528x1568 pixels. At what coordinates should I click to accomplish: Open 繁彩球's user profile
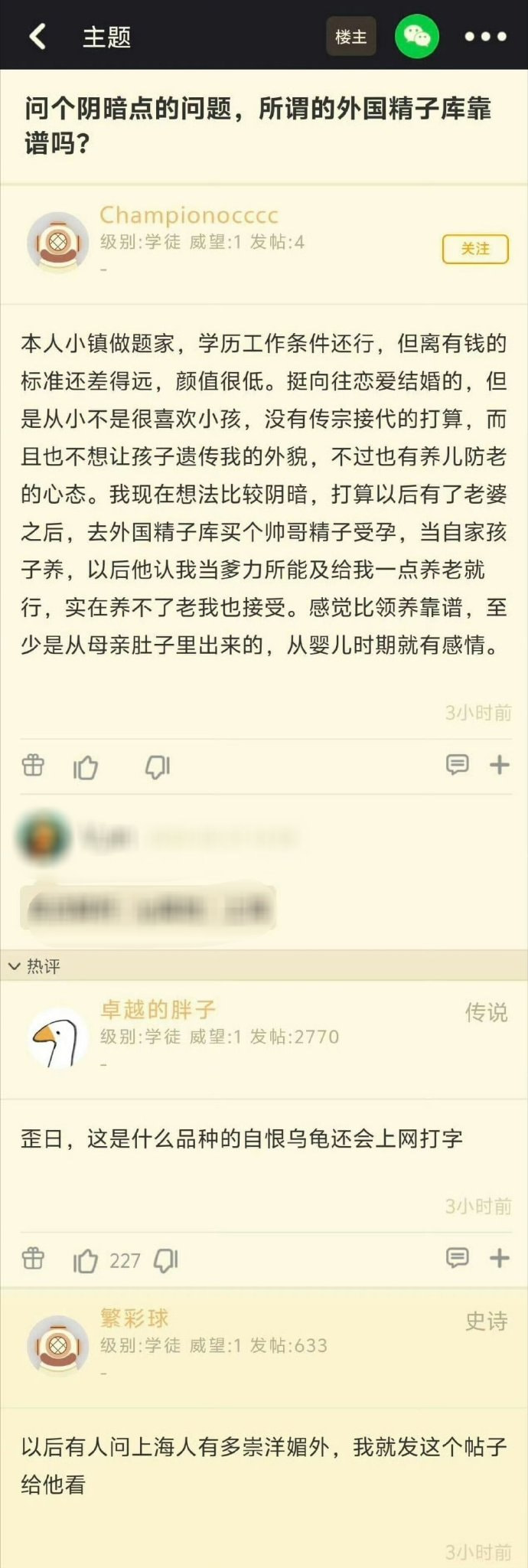[57, 1346]
